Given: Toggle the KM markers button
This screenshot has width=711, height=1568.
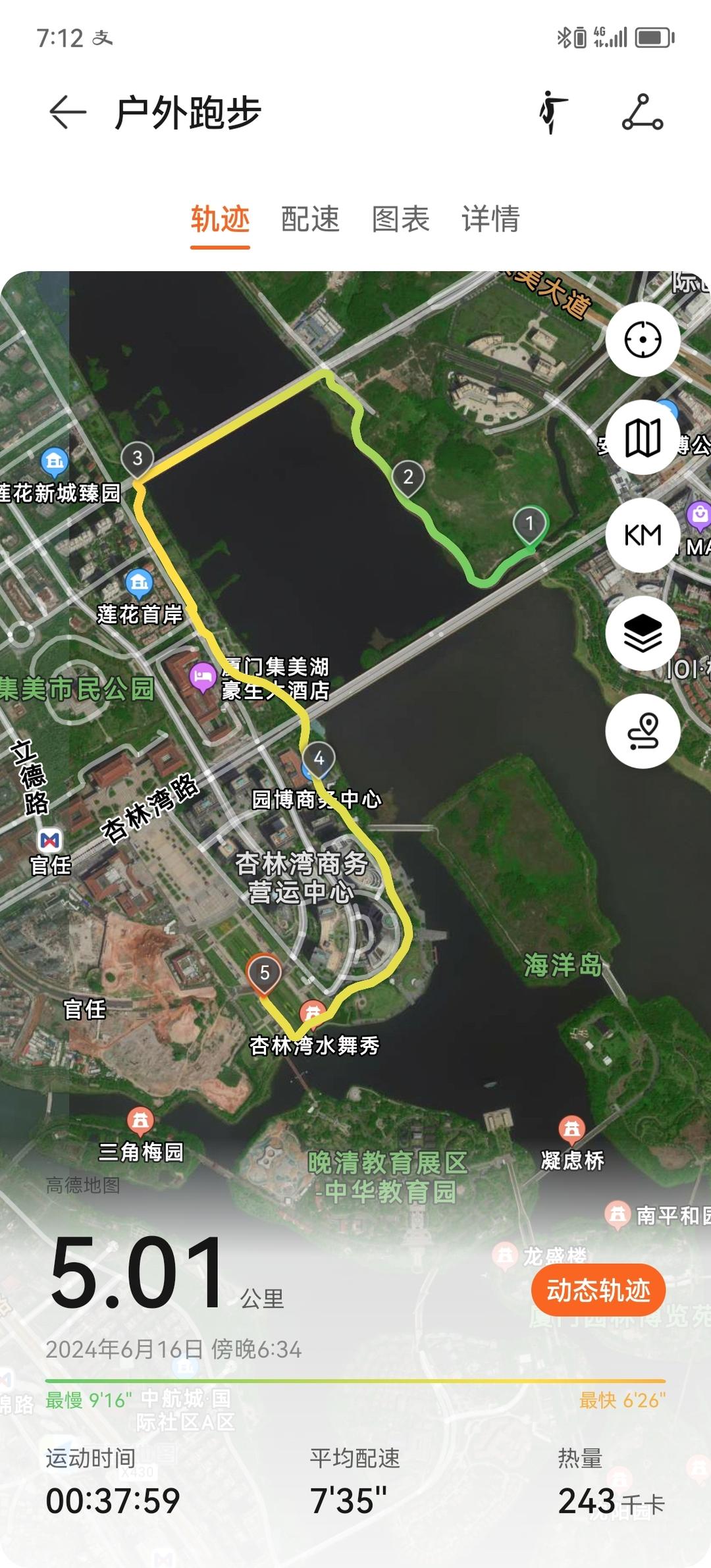Looking at the screenshot, I should pyautogui.click(x=643, y=535).
